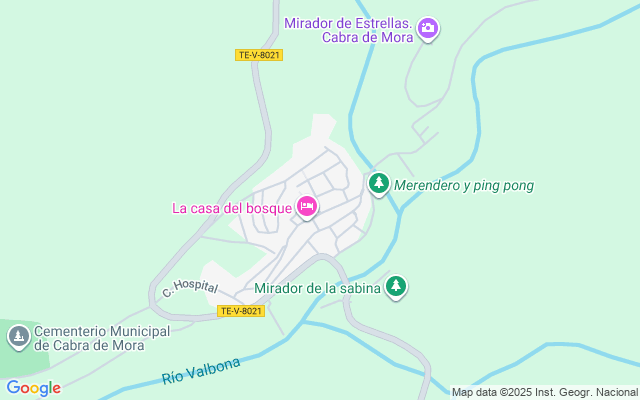Open the Mirador de la sabina marker
Image resolution: width=640 pixels, height=400 pixels.
coord(397,287)
